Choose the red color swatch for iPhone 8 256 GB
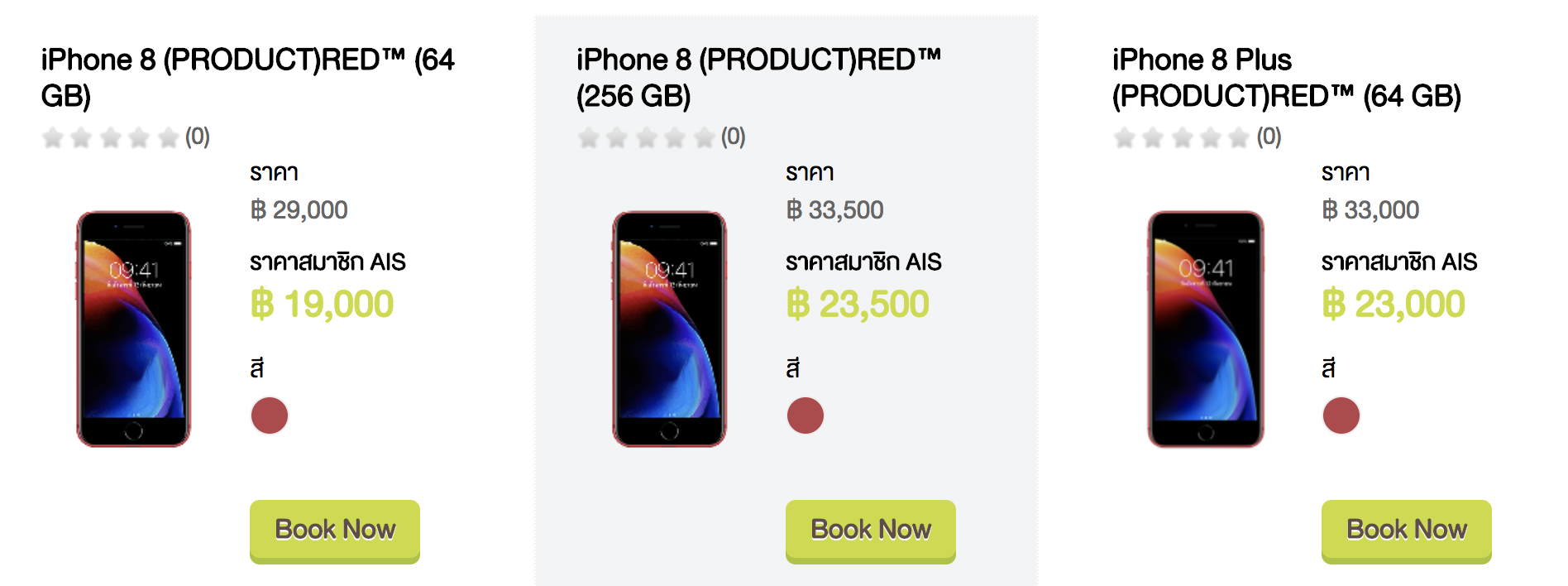1568x586 pixels. point(806,415)
